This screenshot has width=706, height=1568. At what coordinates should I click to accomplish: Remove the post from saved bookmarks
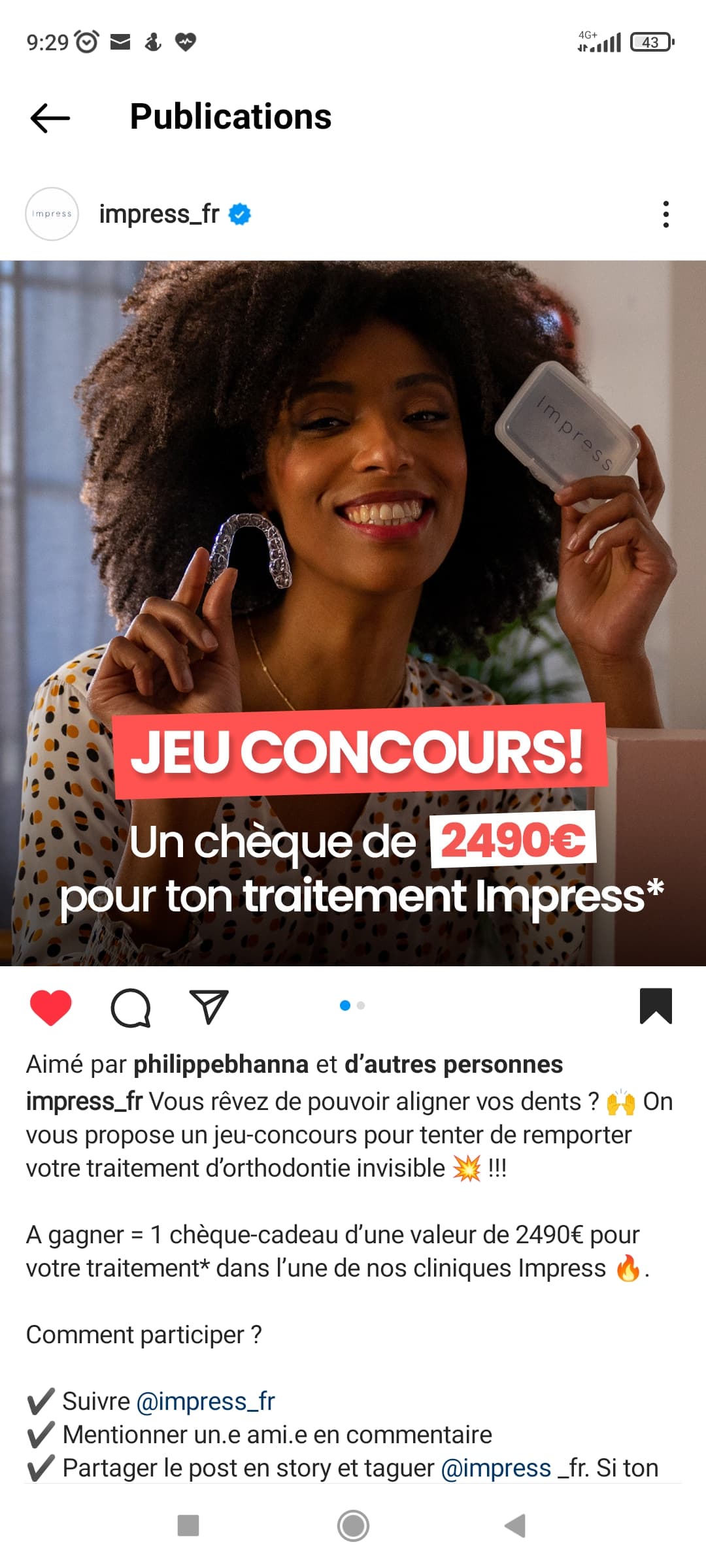click(x=656, y=1006)
